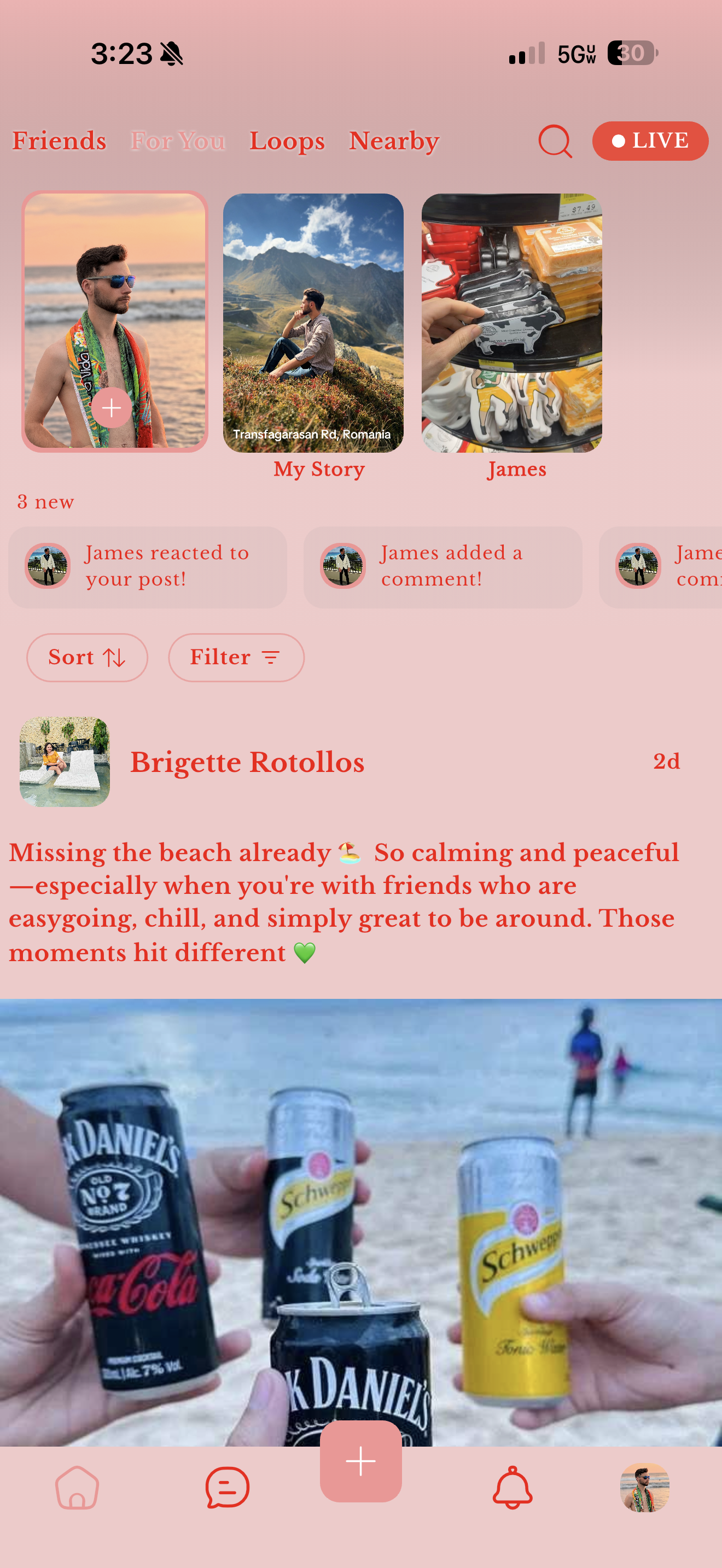Switch to the Loops tab
The image size is (722, 1568).
click(287, 141)
